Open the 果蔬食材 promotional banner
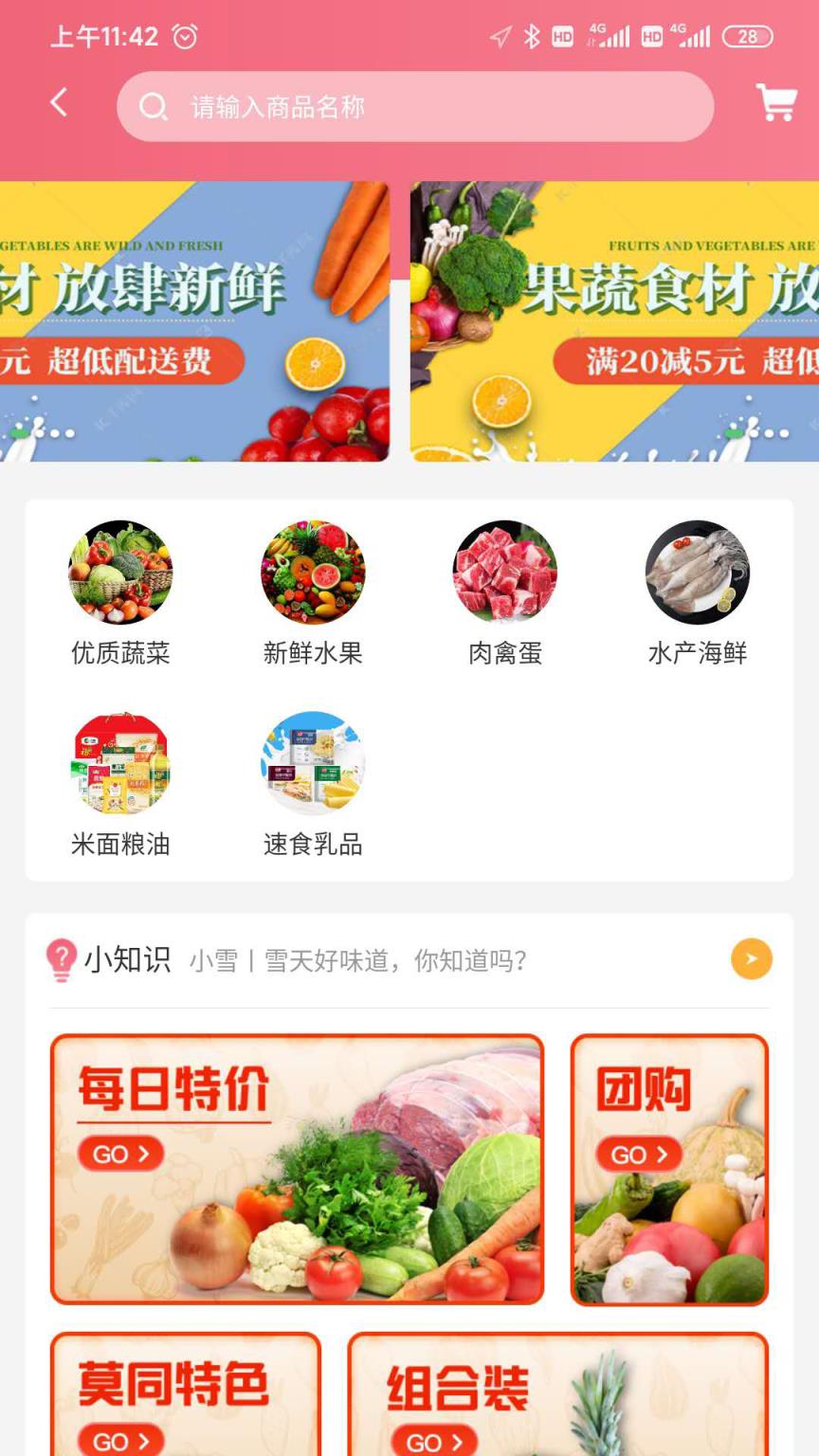819x1456 pixels. (614, 320)
